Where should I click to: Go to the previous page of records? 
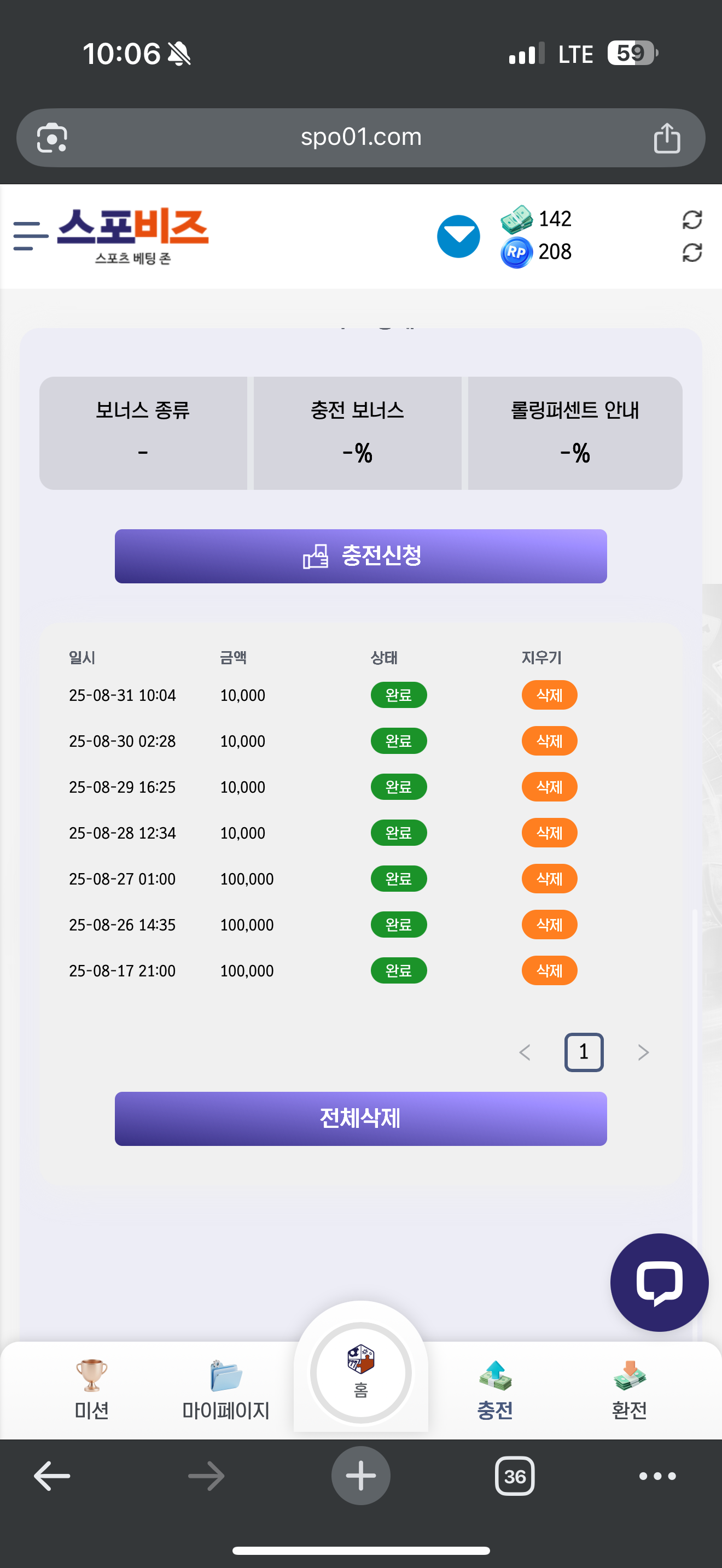click(x=525, y=1052)
